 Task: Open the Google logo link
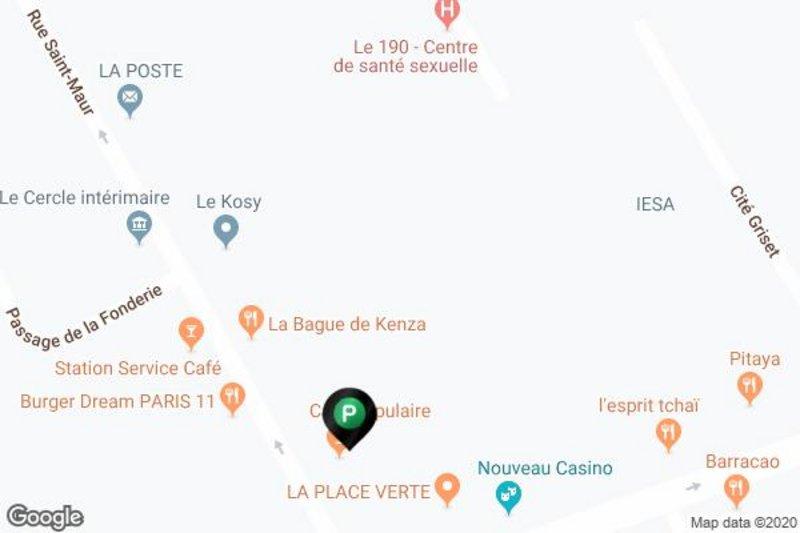click(x=44, y=517)
